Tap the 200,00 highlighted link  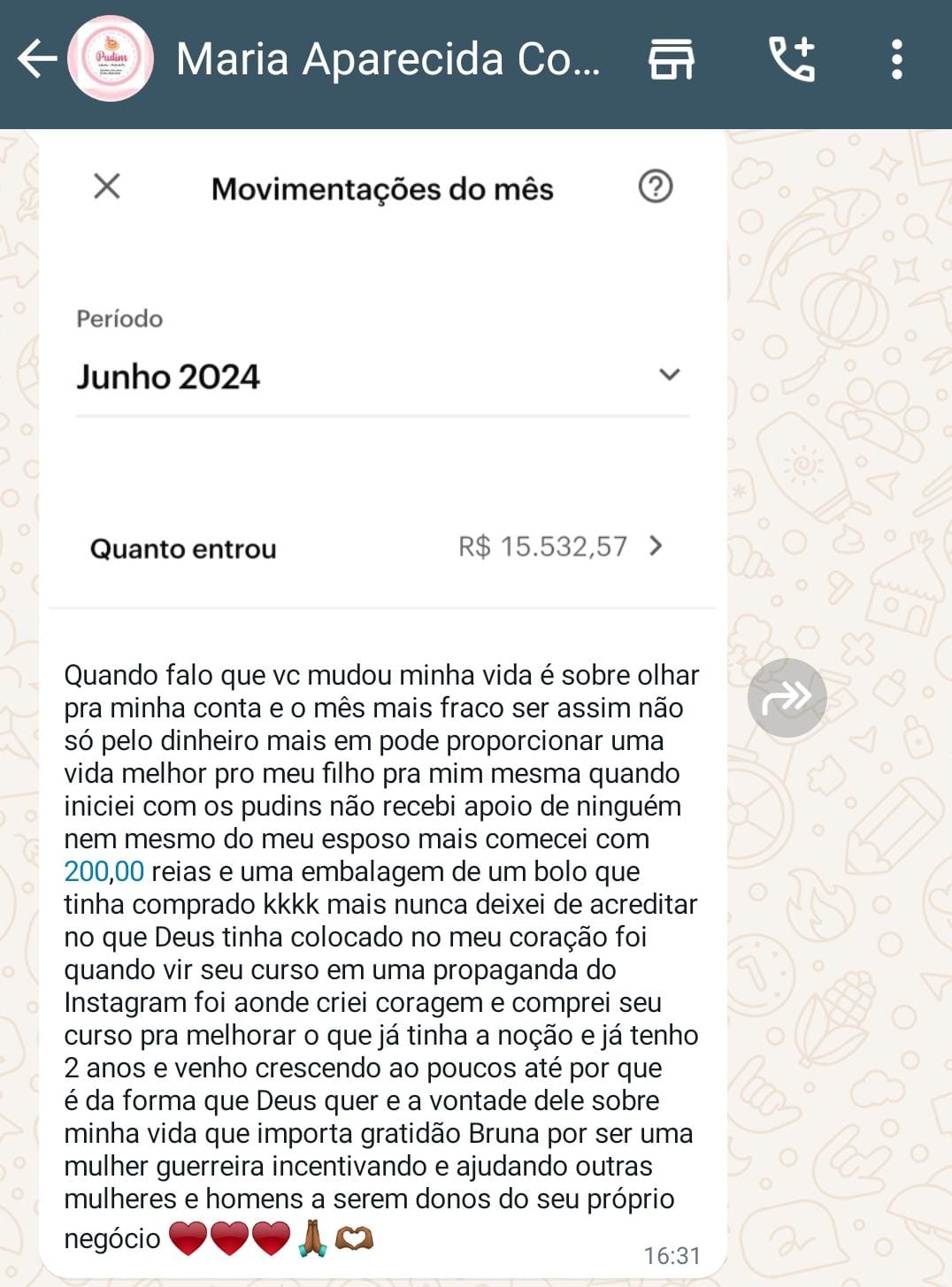[104, 871]
